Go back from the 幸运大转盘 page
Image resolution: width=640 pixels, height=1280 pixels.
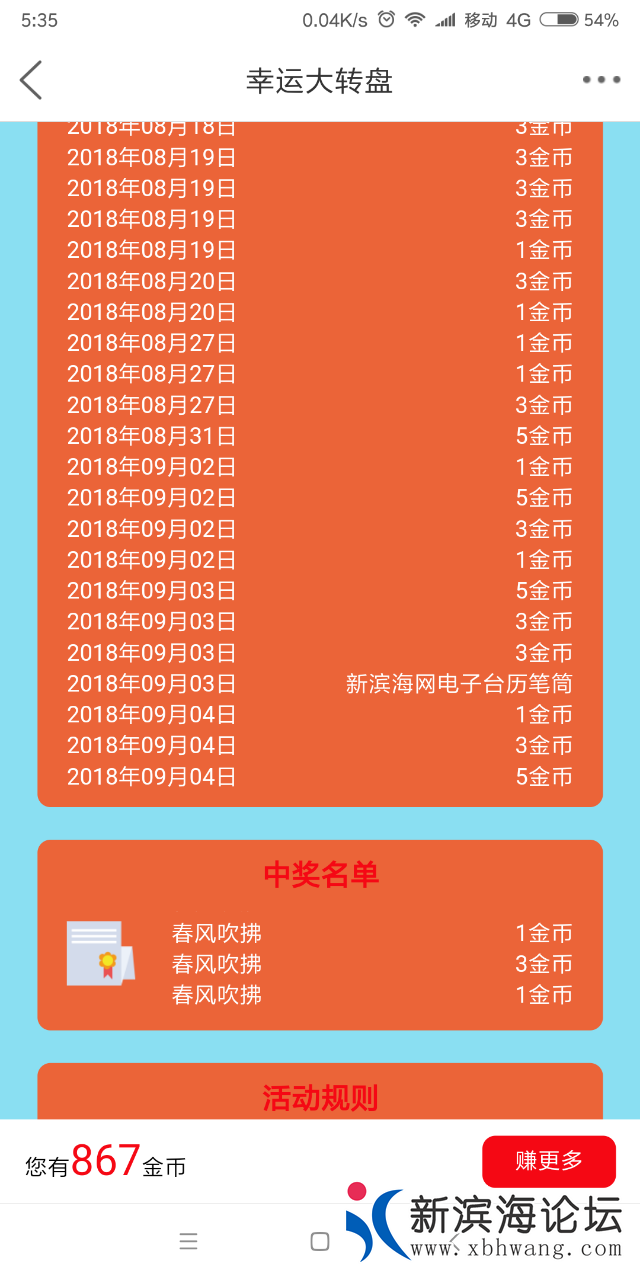click(x=31, y=80)
